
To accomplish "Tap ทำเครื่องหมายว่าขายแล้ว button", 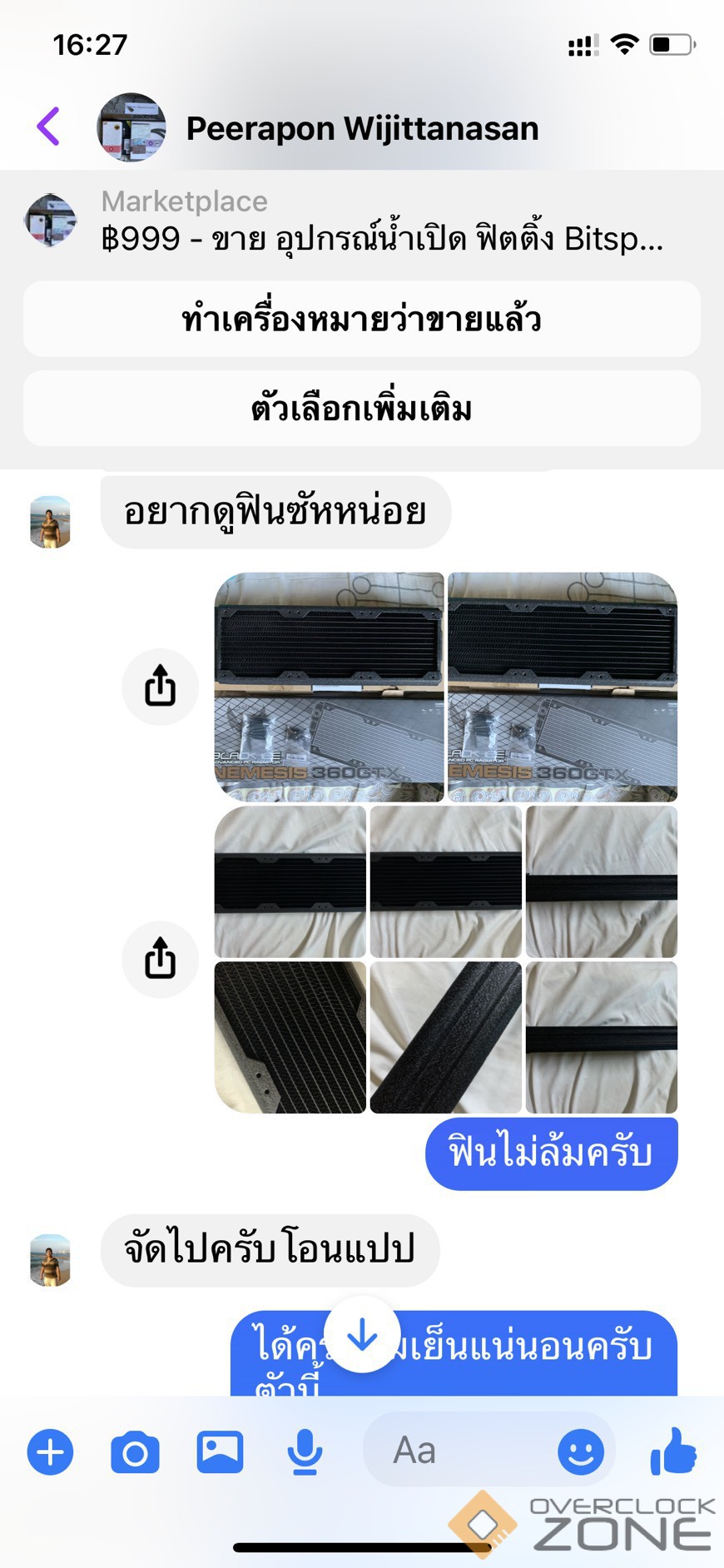I will pyautogui.click(x=361, y=319).
